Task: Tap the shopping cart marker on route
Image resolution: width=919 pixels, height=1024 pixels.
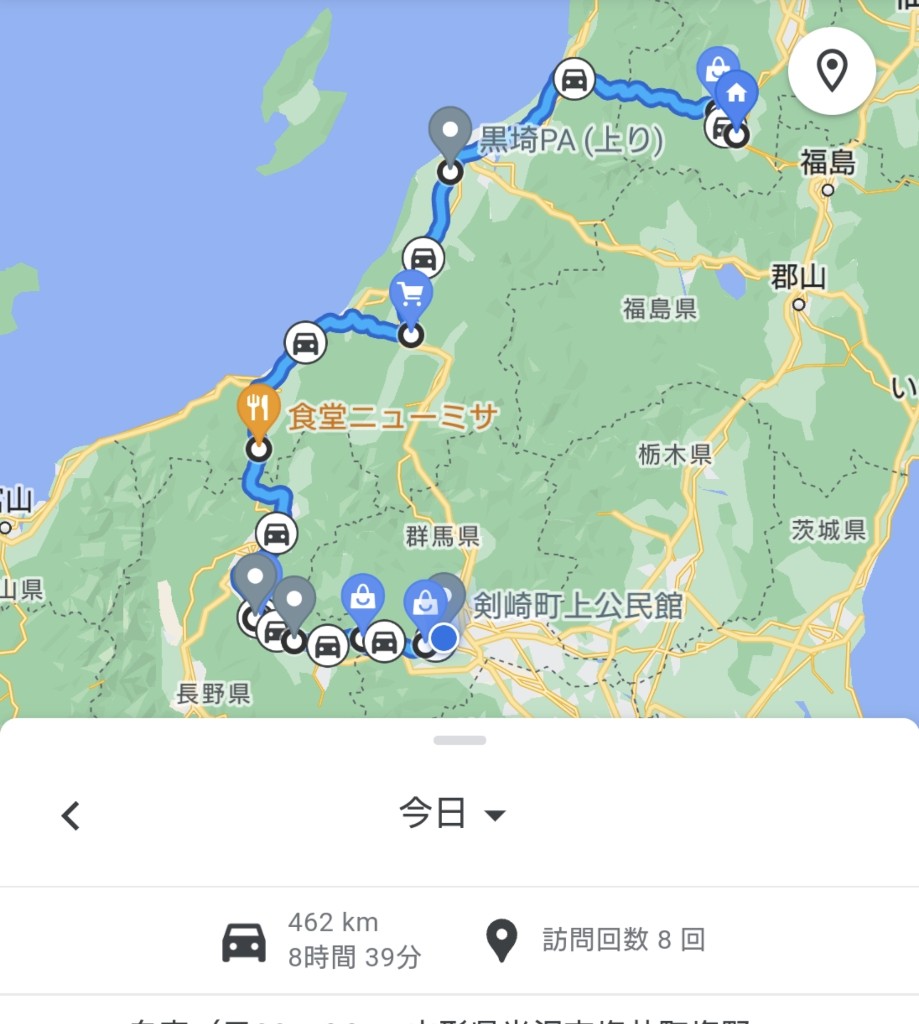Action: tap(411, 297)
